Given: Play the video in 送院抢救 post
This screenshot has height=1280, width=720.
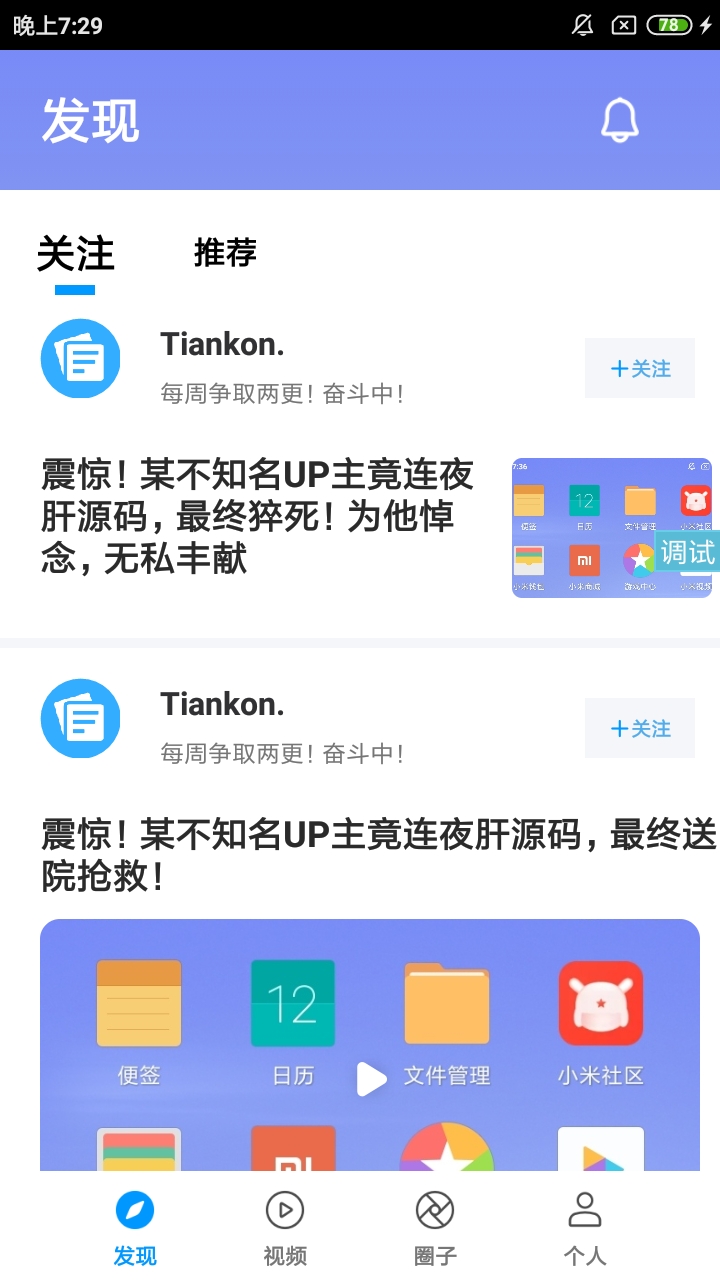Looking at the screenshot, I should click(x=371, y=1078).
